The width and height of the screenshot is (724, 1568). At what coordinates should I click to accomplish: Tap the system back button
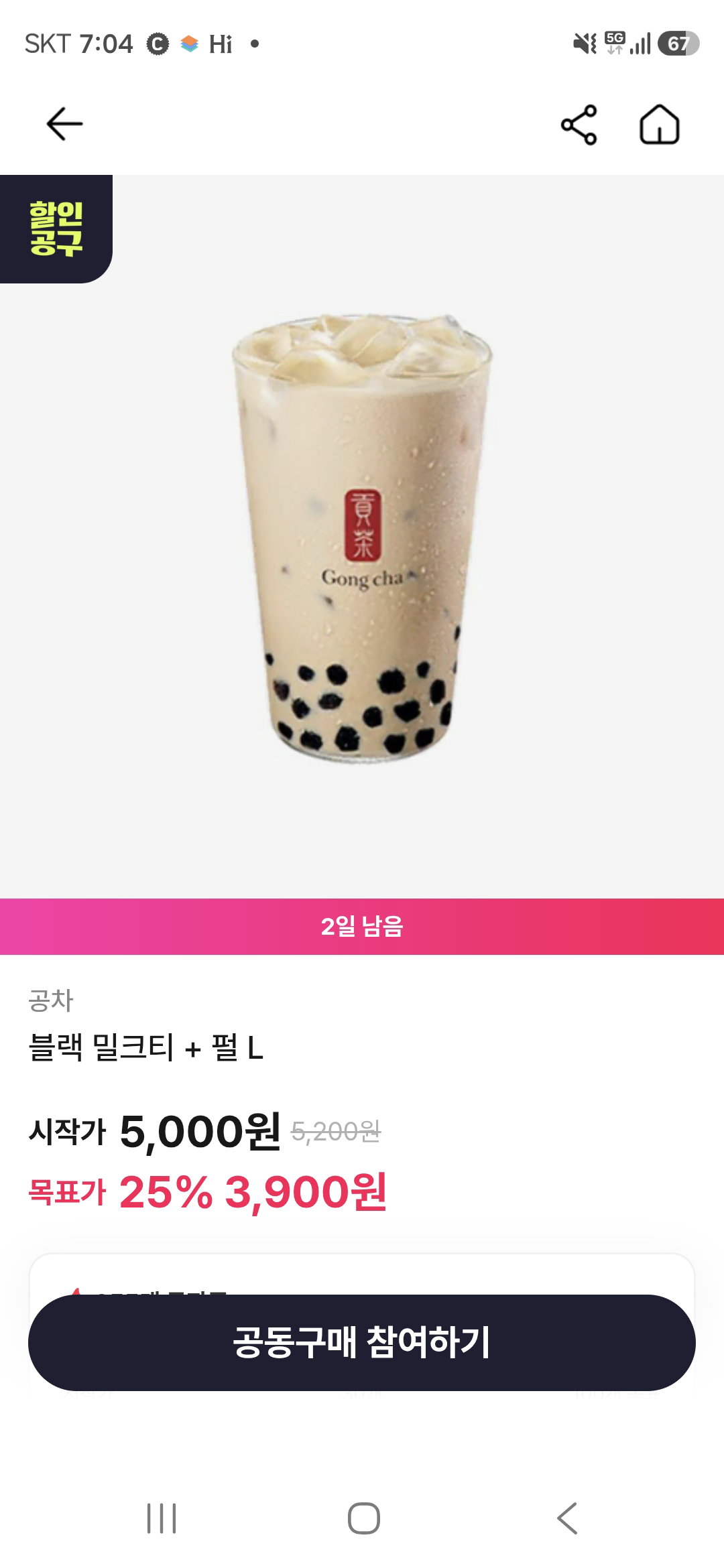pos(567,1518)
